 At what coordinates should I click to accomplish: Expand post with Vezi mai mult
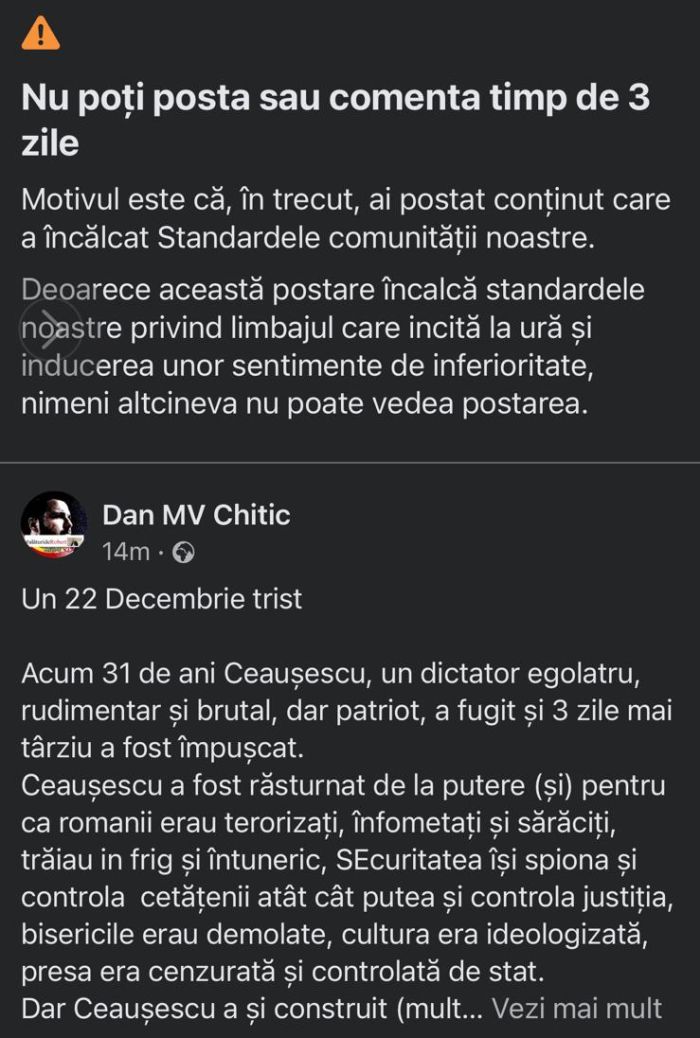[x=576, y=1009]
